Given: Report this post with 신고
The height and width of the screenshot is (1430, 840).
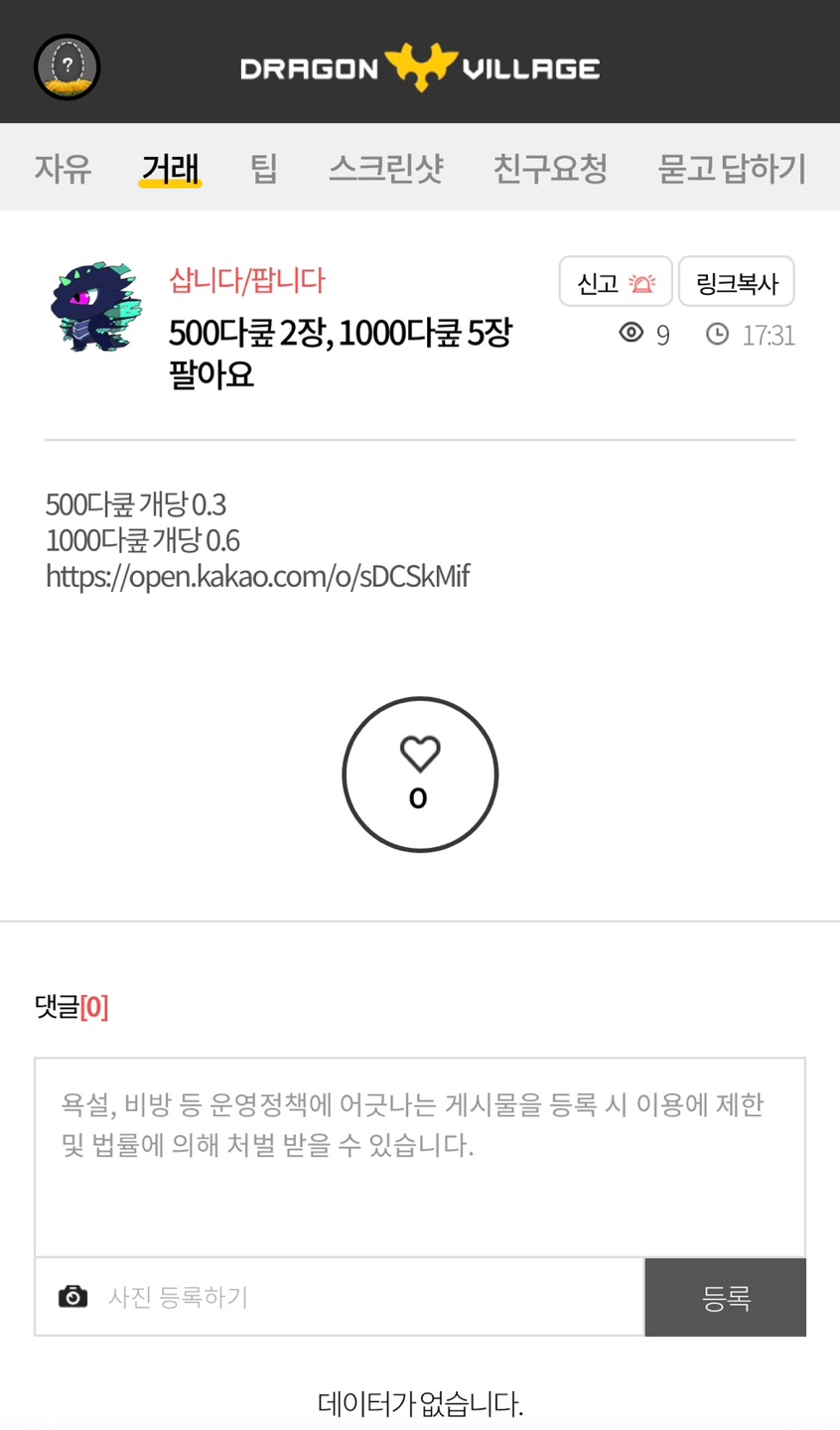Looking at the screenshot, I should tap(616, 283).
